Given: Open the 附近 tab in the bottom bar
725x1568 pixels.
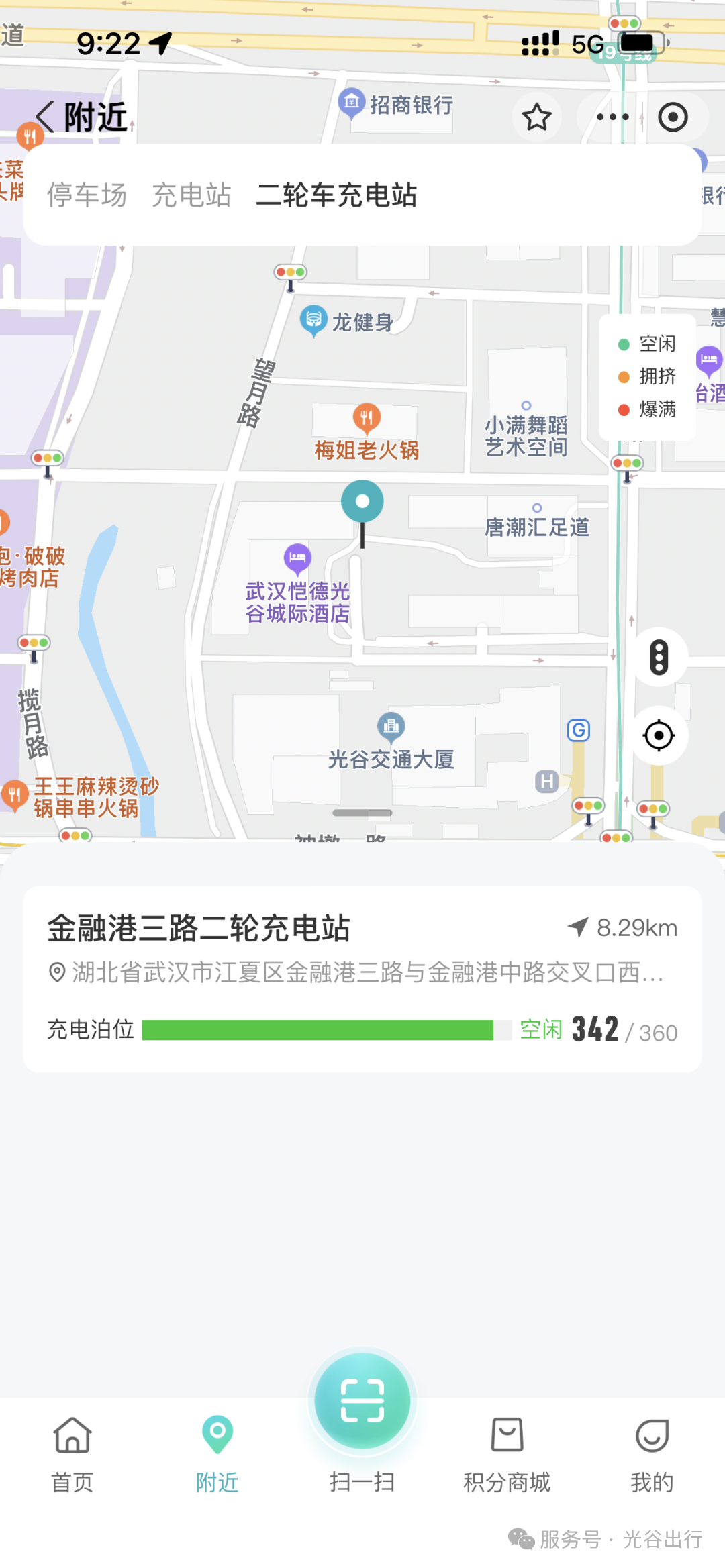Looking at the screenshot, I should [217, 1454].
